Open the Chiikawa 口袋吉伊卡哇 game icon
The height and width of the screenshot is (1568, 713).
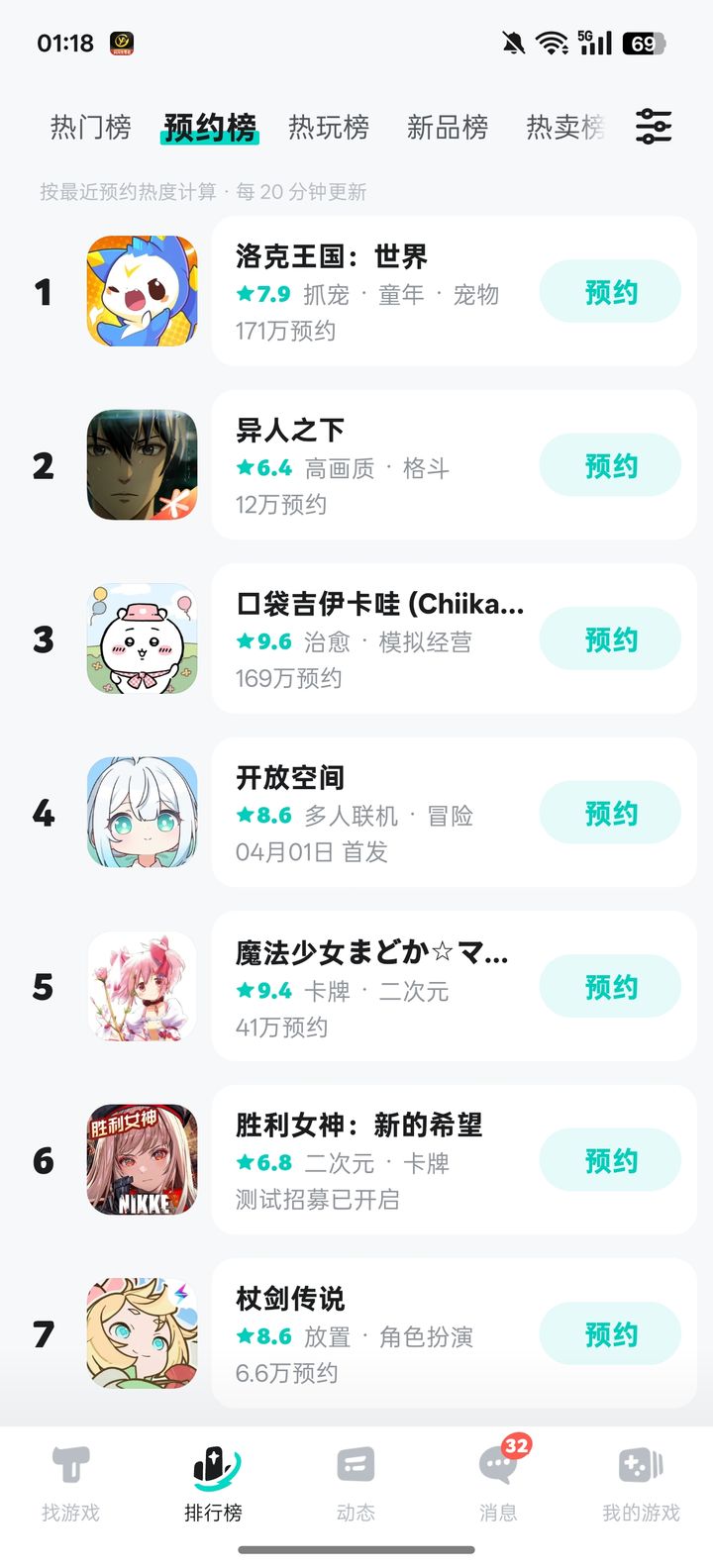(141, 638)
